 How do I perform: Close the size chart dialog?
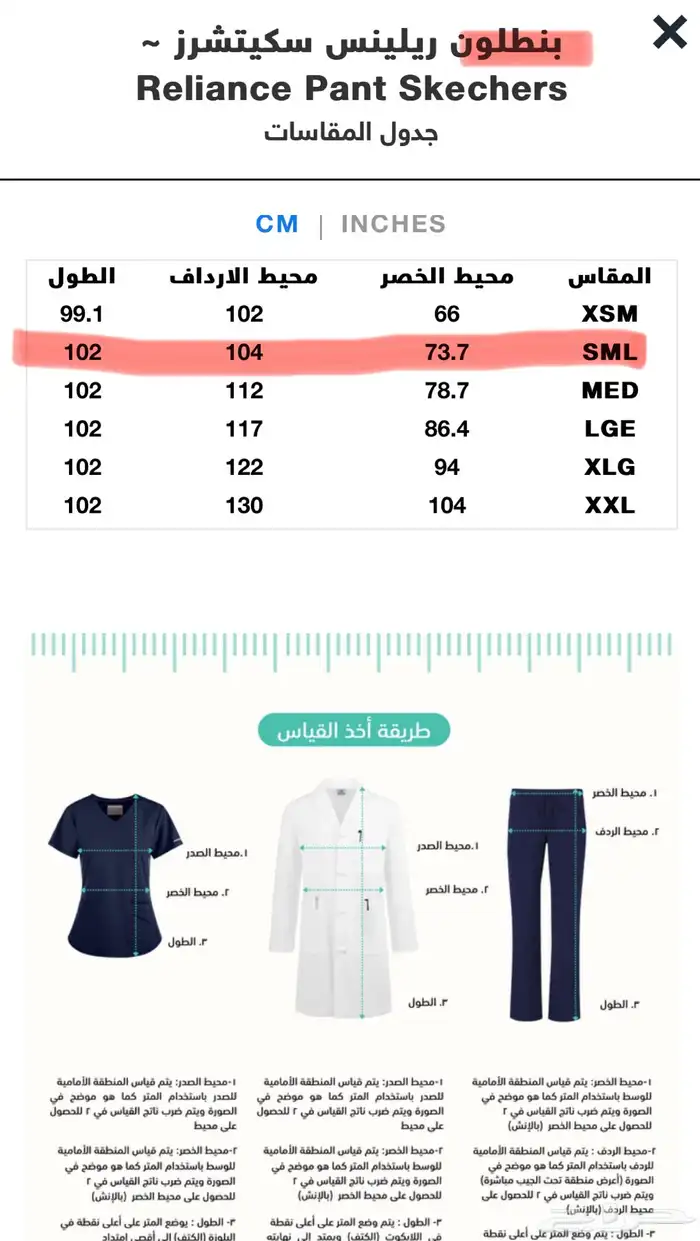point(669,33)
